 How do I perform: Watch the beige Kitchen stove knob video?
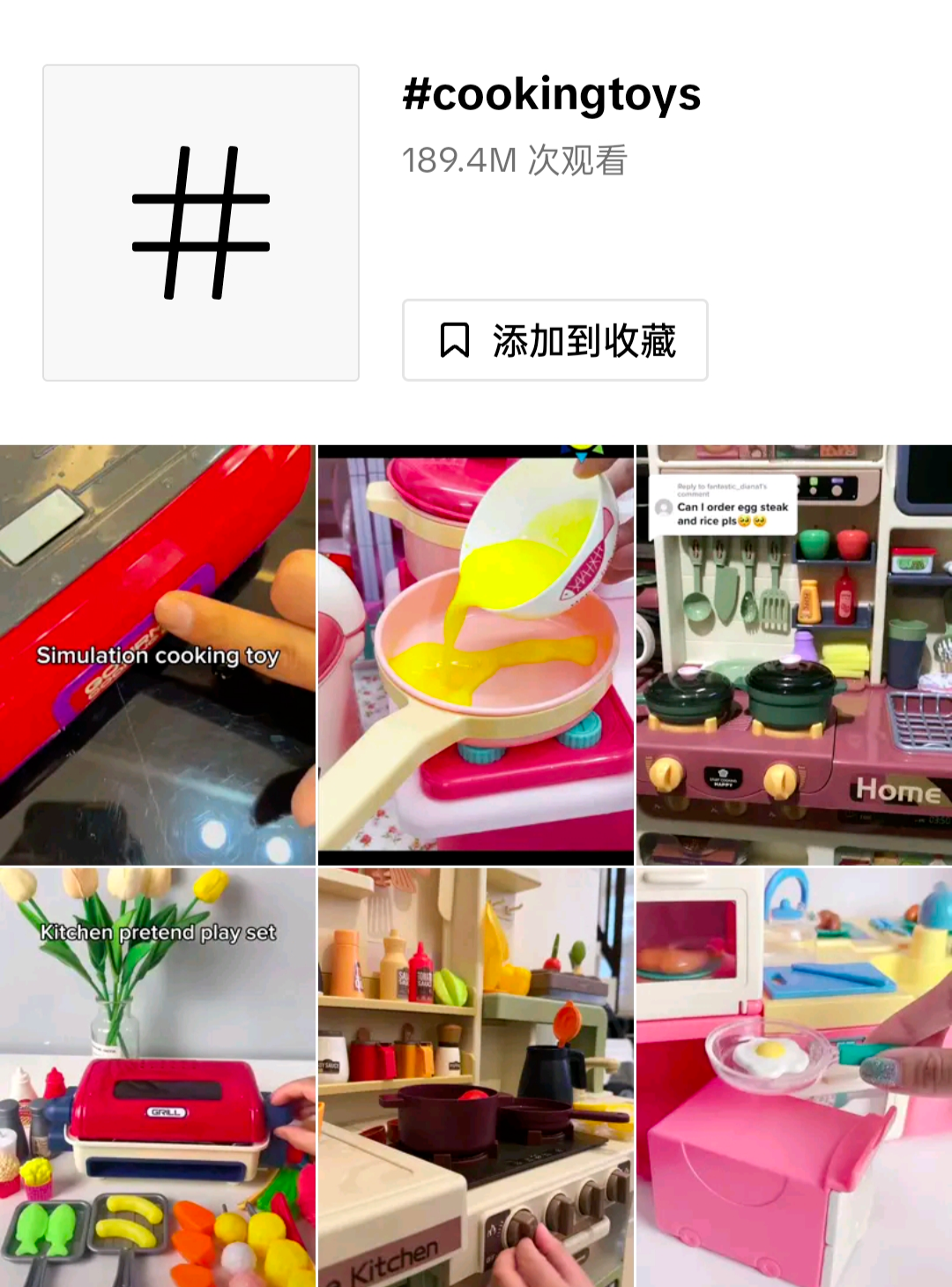tap(475, 1077)
